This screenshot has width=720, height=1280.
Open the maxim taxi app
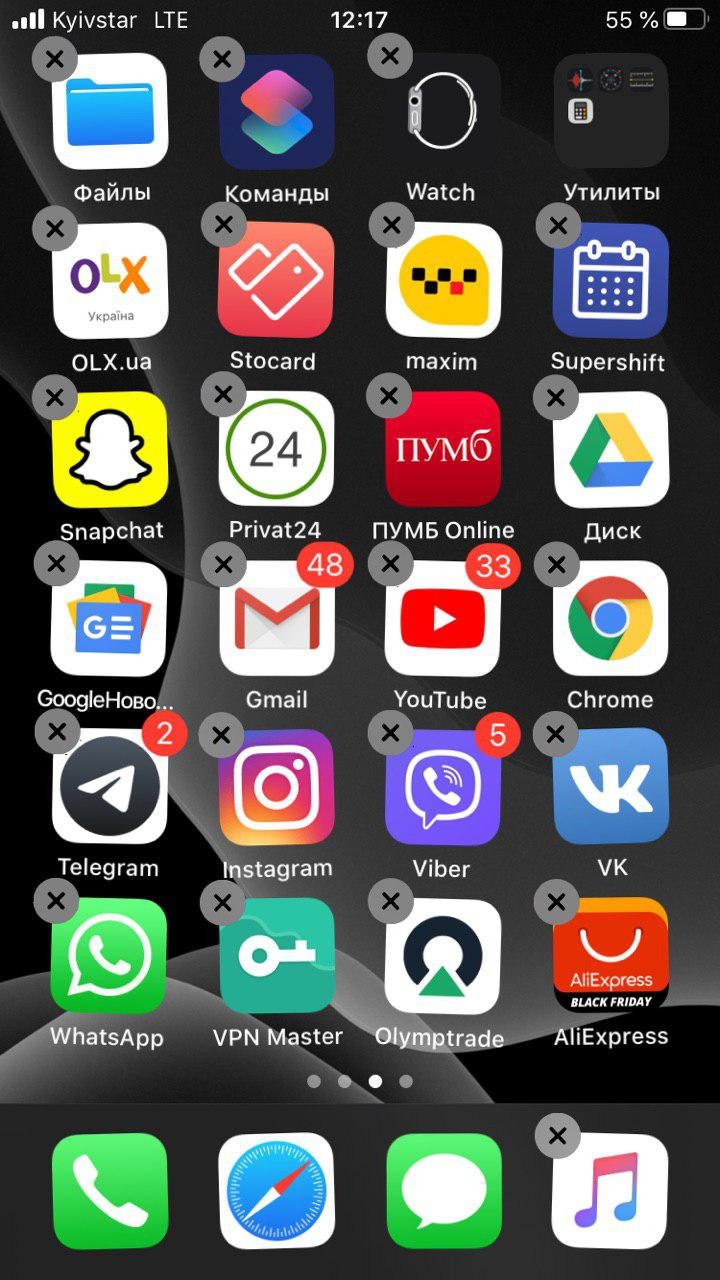tap(443, 281)
